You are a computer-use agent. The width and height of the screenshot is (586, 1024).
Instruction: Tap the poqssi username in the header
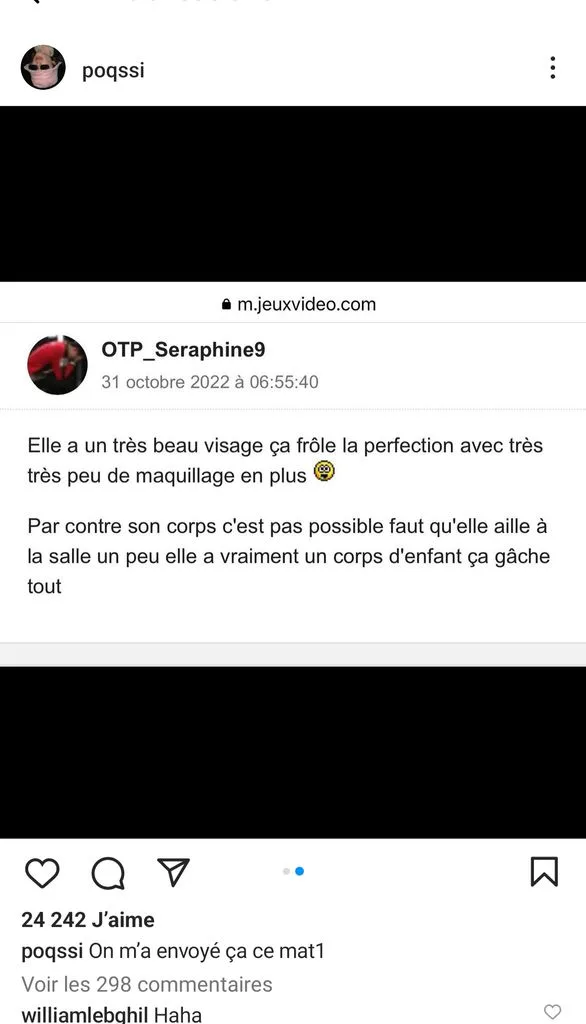(113, 70)
